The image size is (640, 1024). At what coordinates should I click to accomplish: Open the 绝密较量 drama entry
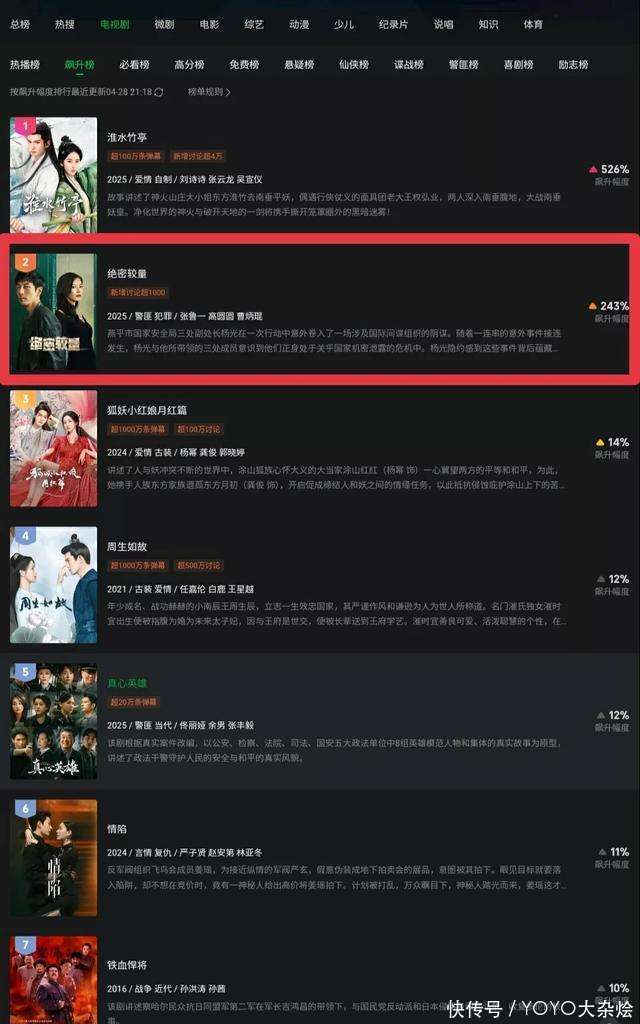(320, 311)
